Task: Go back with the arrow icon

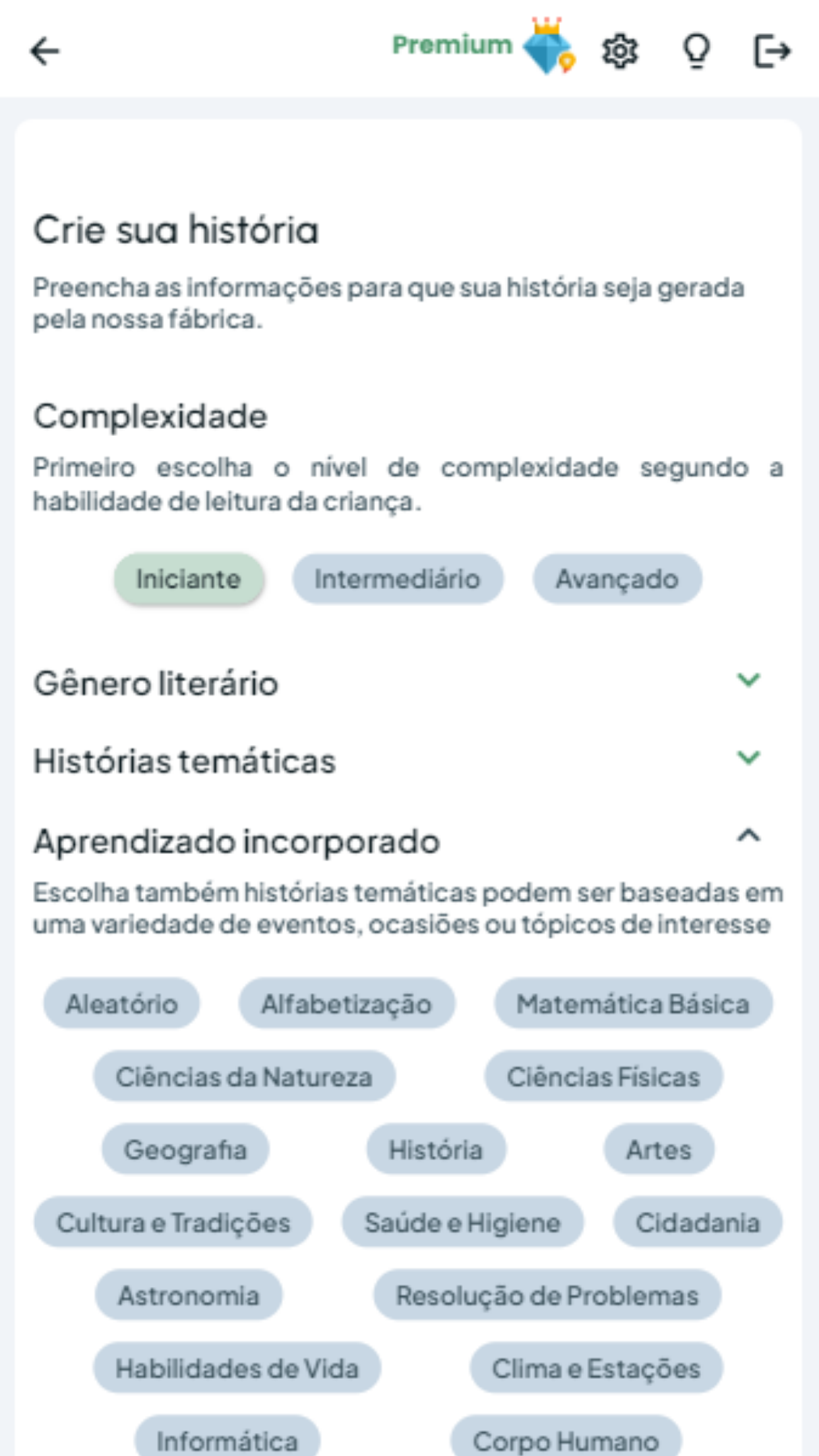Action: [x=45, y=51]
